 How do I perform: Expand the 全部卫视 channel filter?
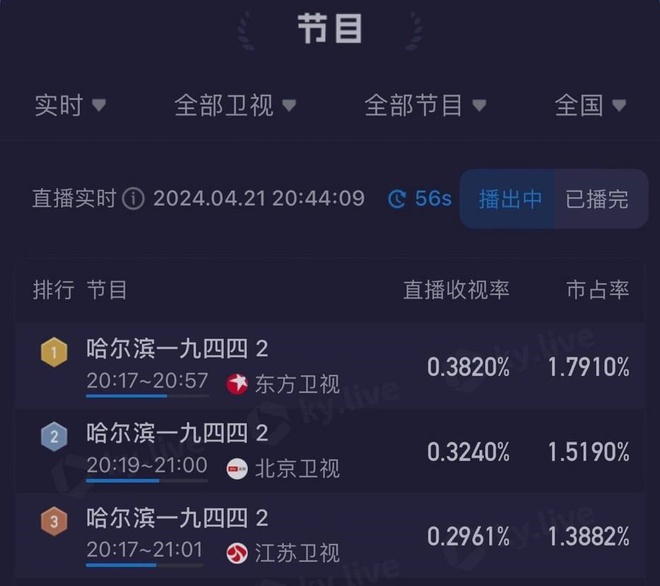235,105
